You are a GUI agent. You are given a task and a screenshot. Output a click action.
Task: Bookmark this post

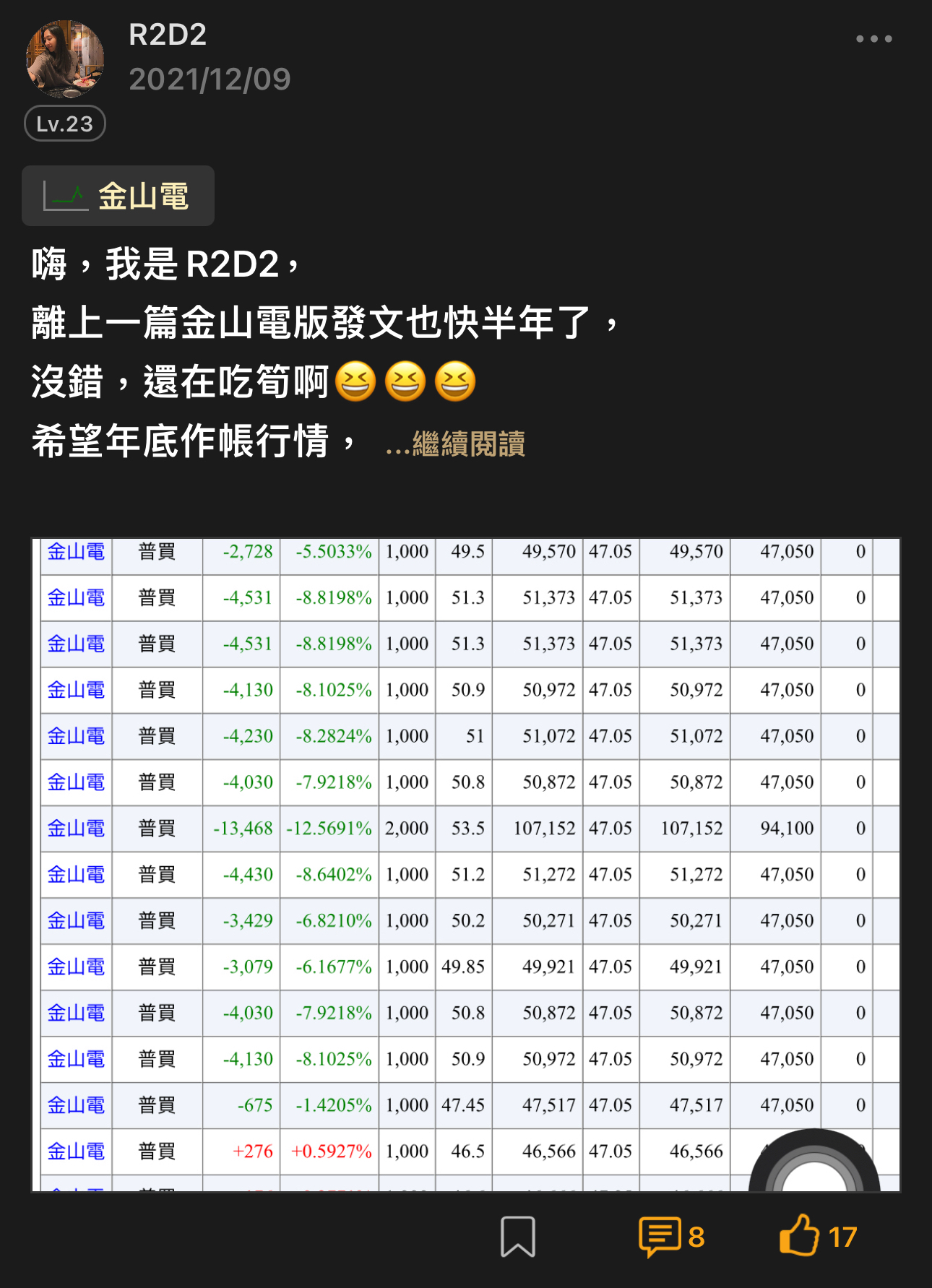tap(518, 1236)
